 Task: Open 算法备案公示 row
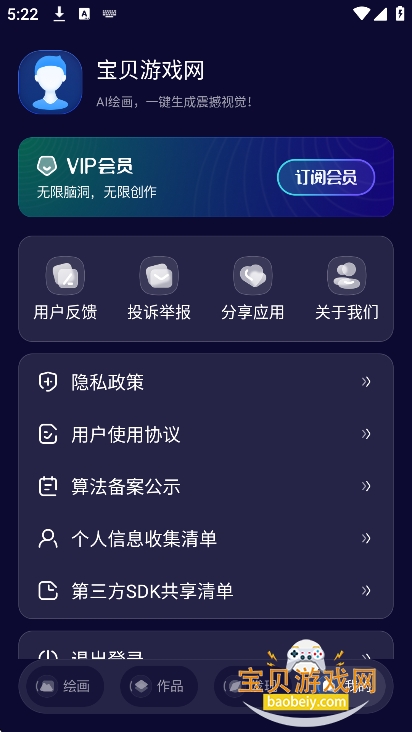pyautogui.click(x=206, y=486)
